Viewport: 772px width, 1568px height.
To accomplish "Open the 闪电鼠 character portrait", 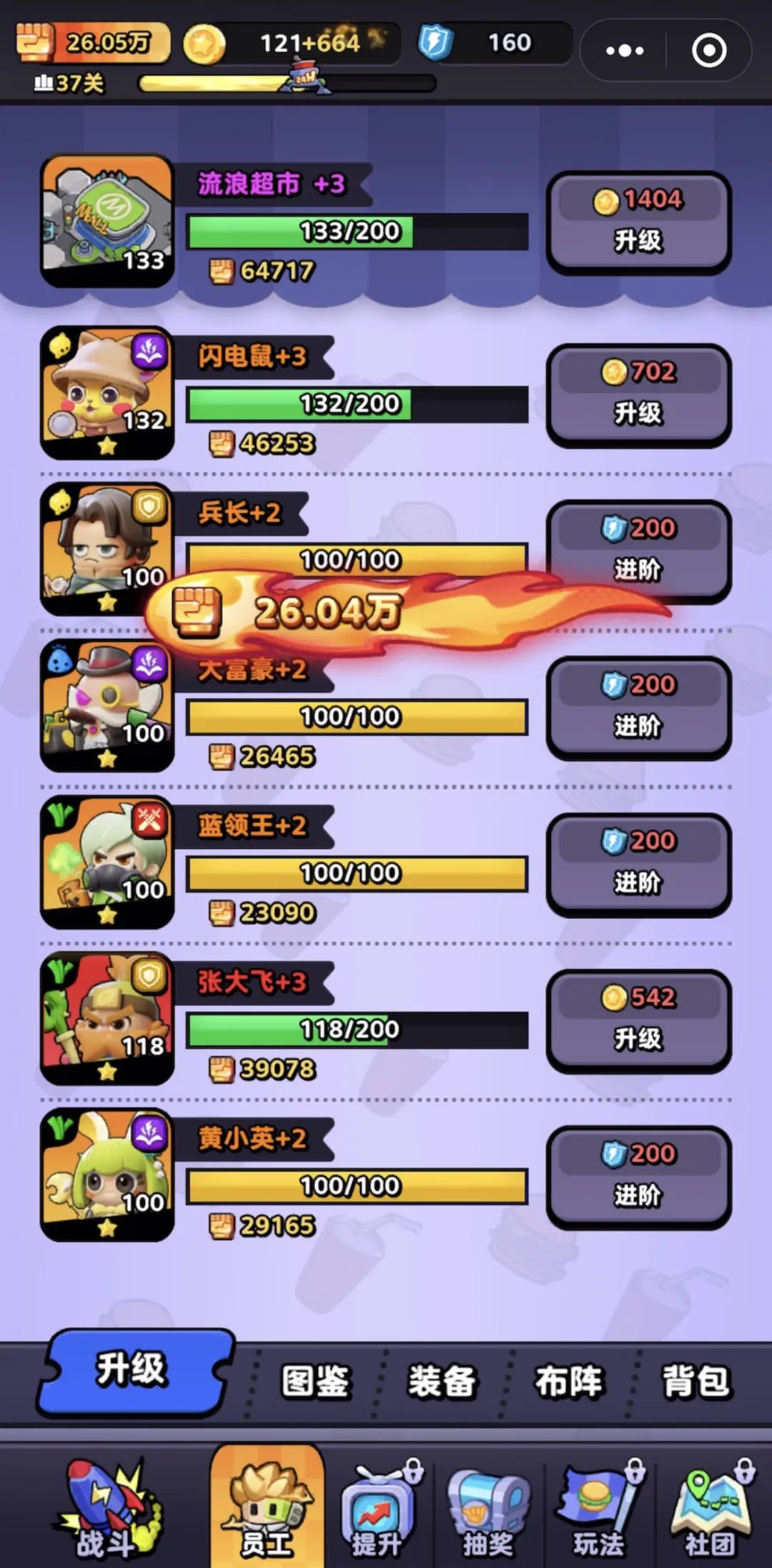I will click(x=107, y=393).
